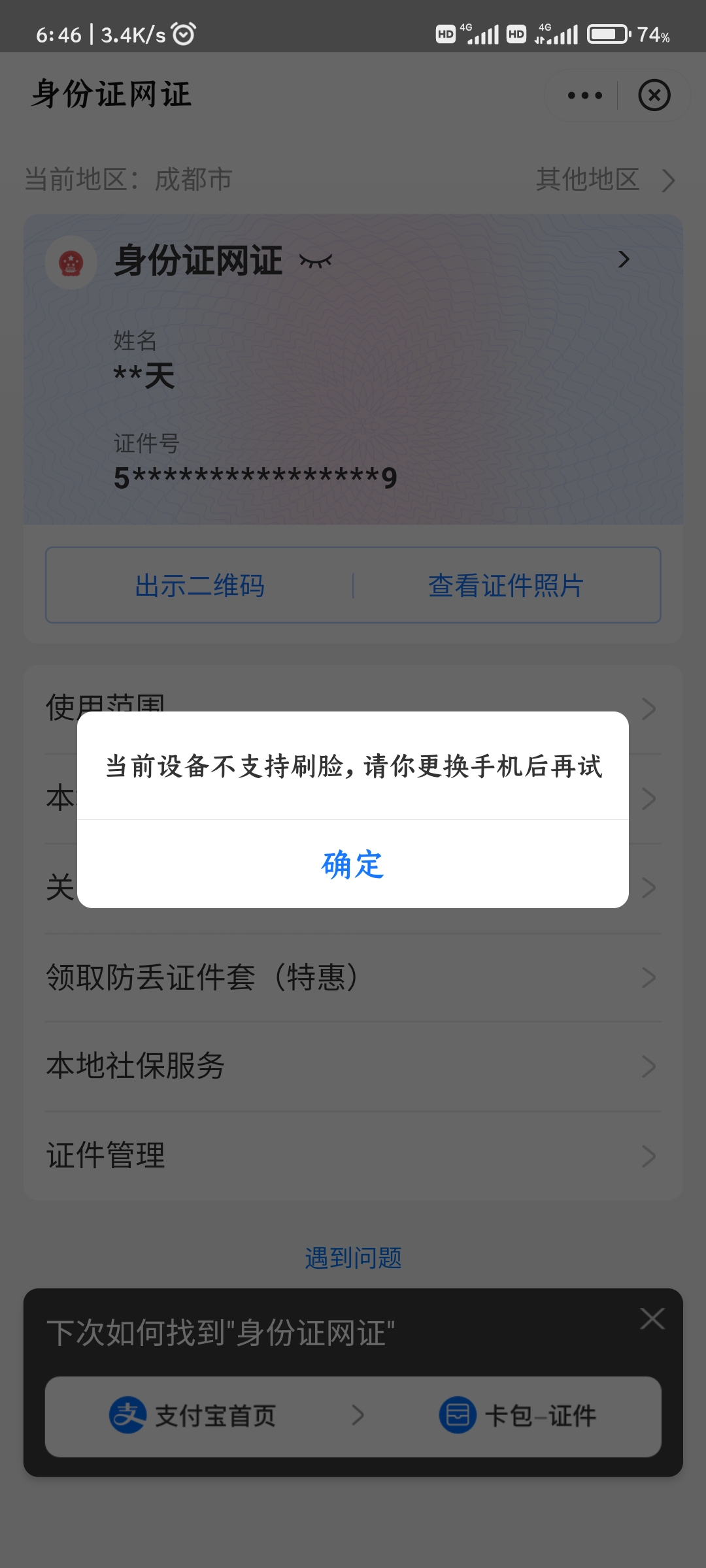Open the three-dot more menu
Screen dimensions: 706x1568
coord(584,95)
